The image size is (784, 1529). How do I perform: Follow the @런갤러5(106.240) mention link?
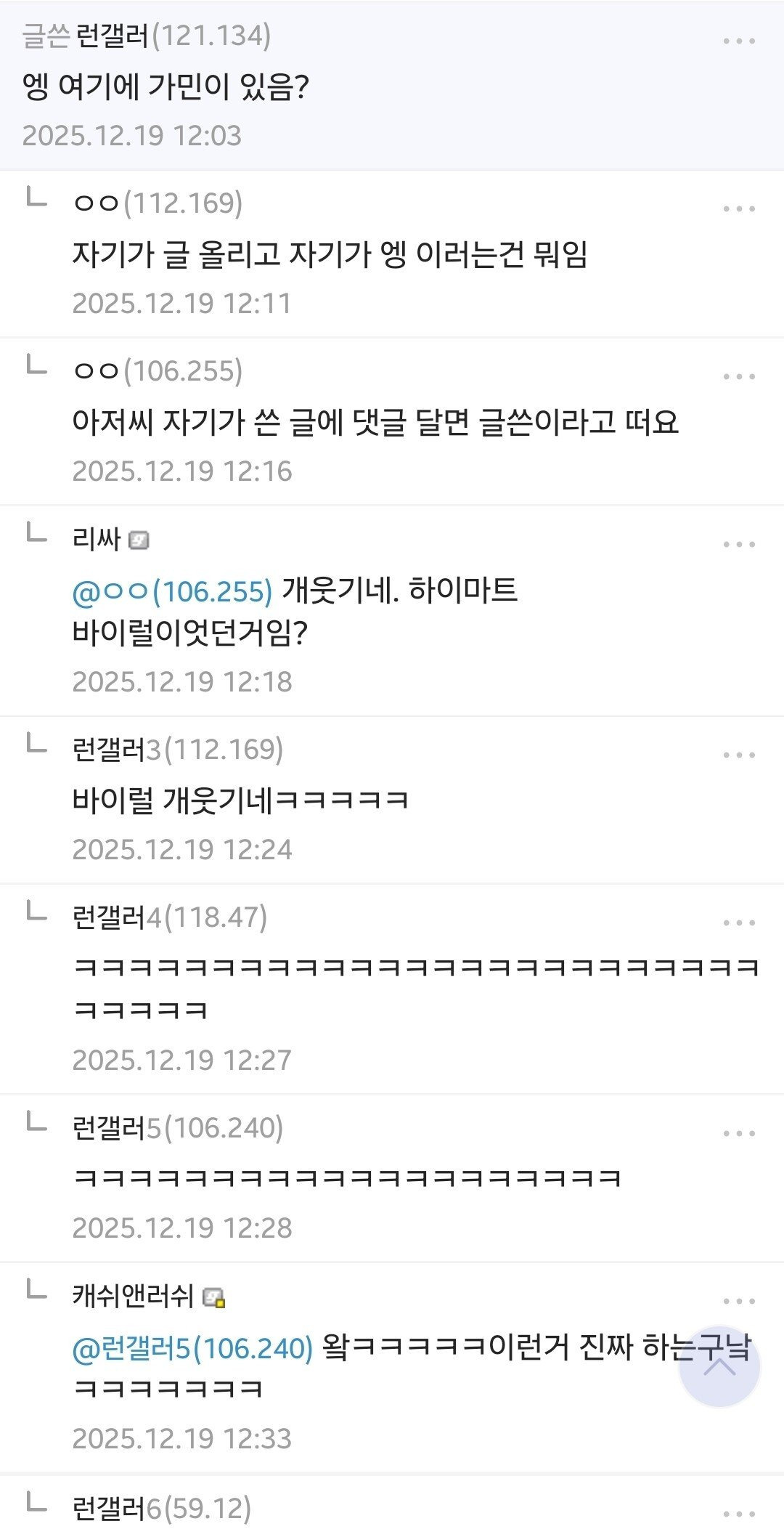pyautogui.click(x=192, y=1348)
